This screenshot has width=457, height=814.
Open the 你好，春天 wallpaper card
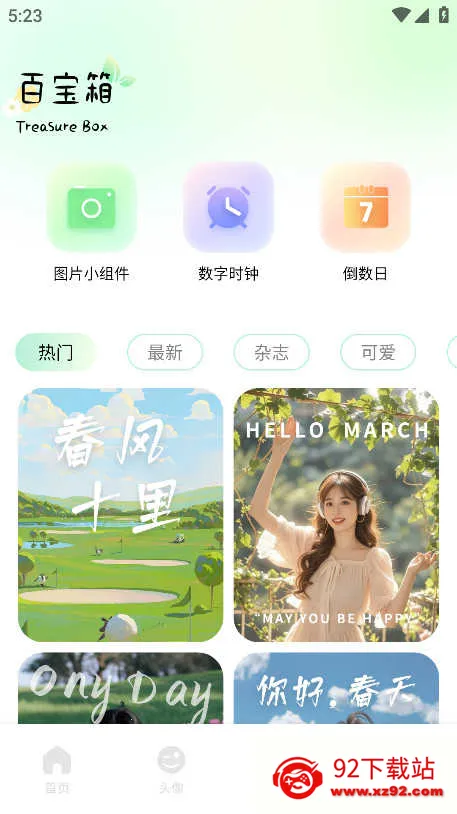click(x=336, y=688)
